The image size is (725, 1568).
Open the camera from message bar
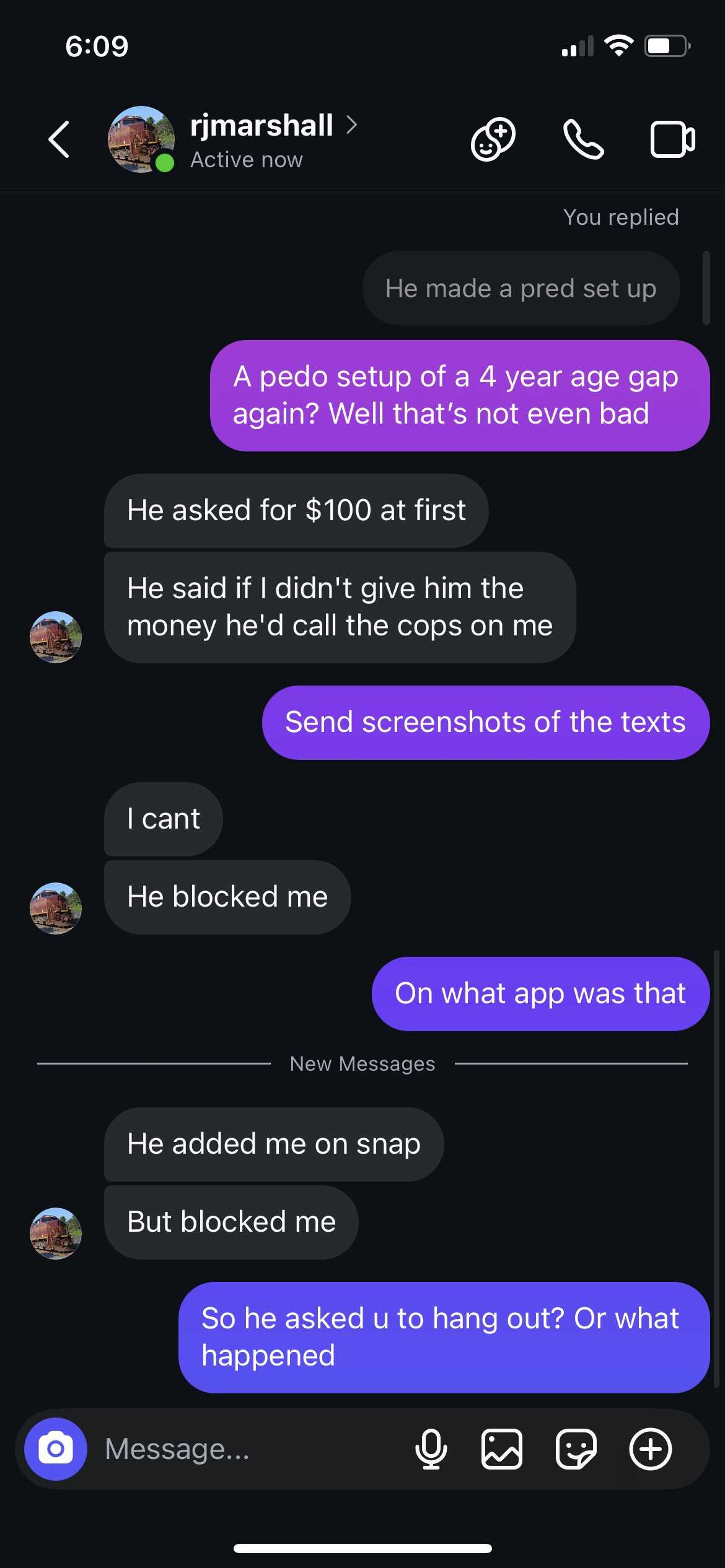56,1449
